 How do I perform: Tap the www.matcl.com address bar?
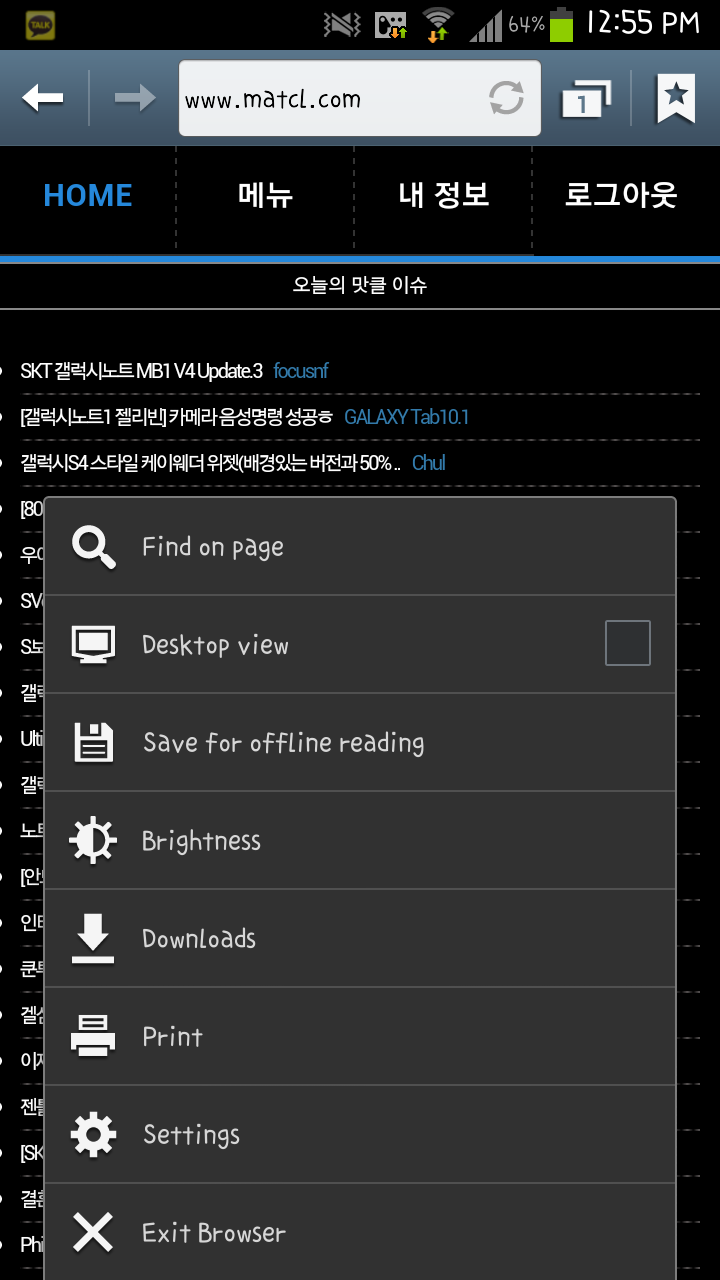pos(330,99)
